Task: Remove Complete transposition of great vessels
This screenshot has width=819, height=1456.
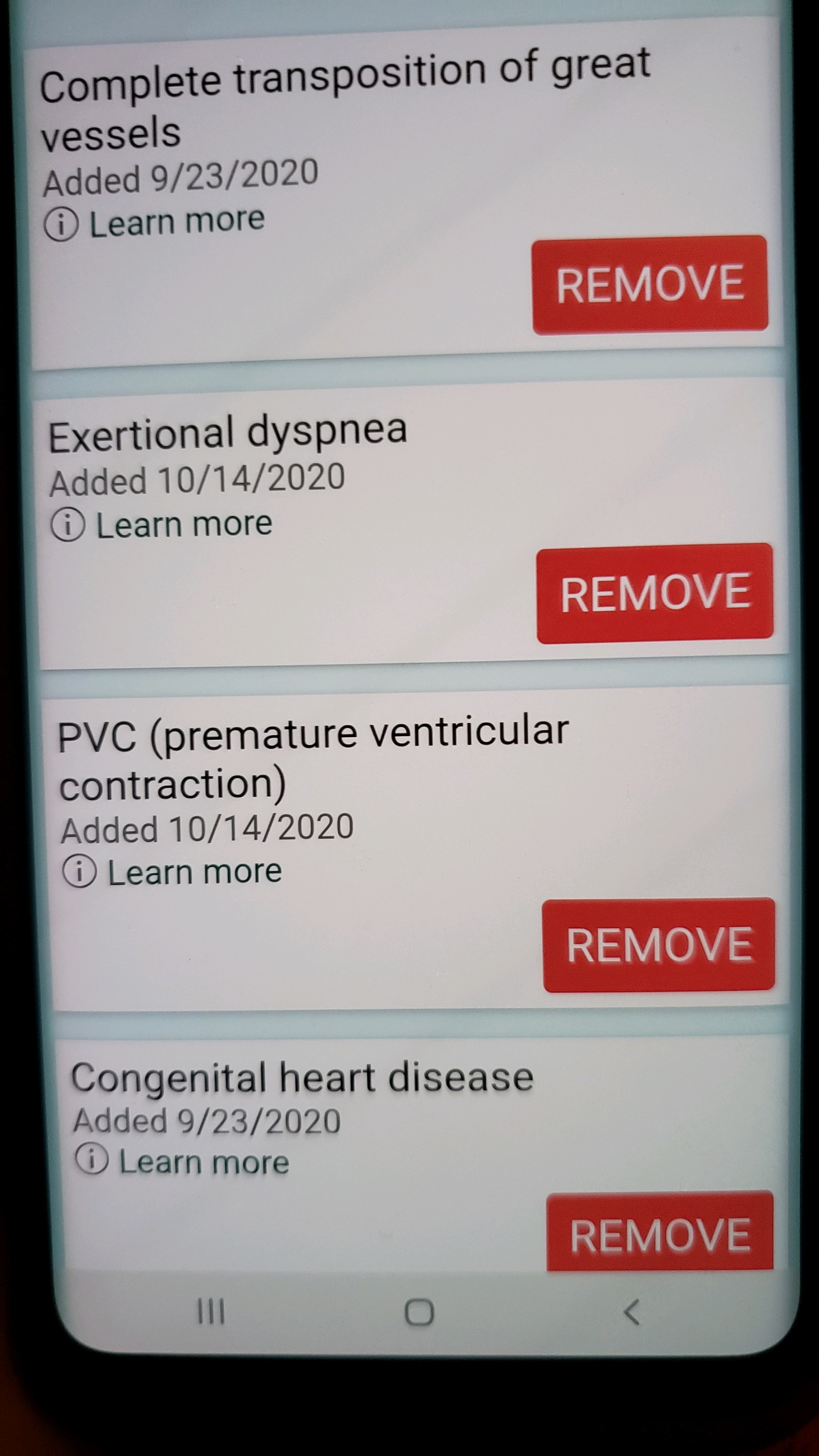Action: point(650,285)
